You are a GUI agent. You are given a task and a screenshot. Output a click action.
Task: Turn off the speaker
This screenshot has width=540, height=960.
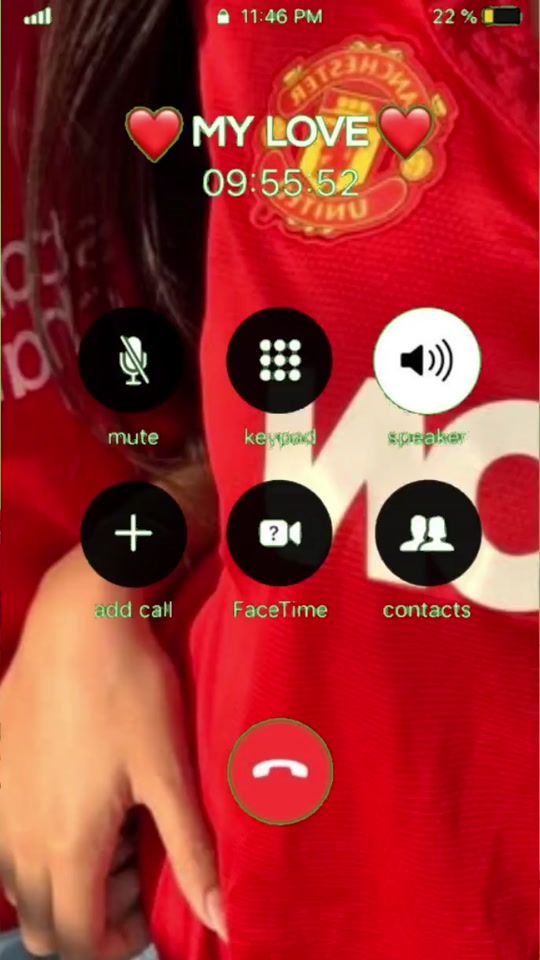(x=427, y=361)
